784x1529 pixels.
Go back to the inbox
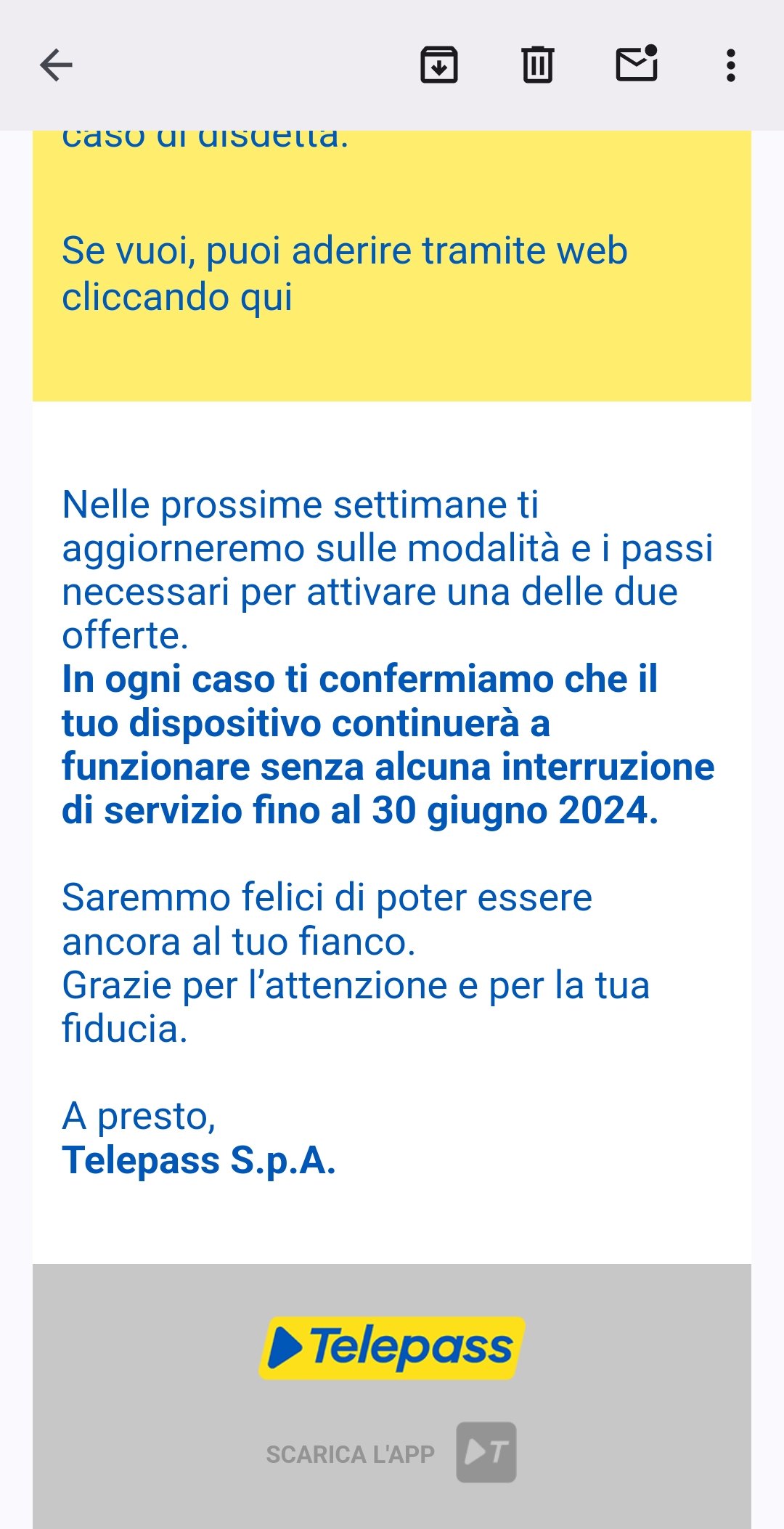pos(56,65)
